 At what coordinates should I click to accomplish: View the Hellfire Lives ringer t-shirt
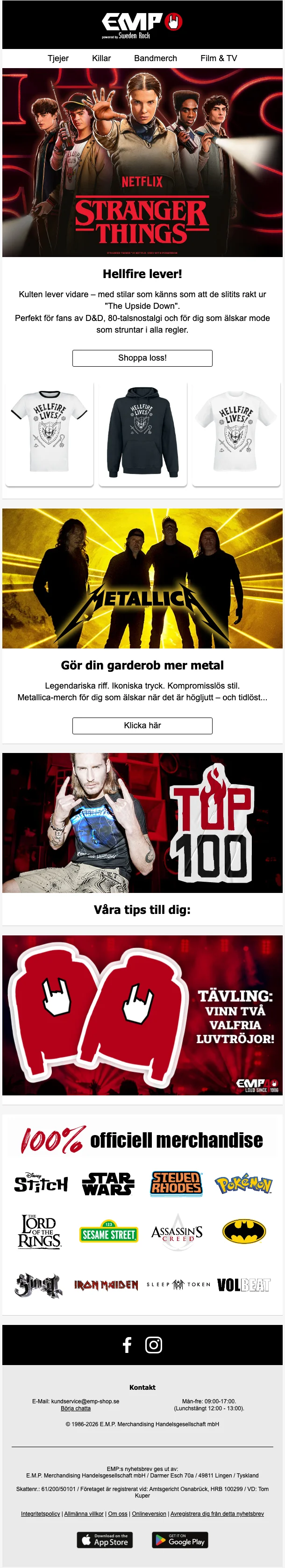coord(50,433)
